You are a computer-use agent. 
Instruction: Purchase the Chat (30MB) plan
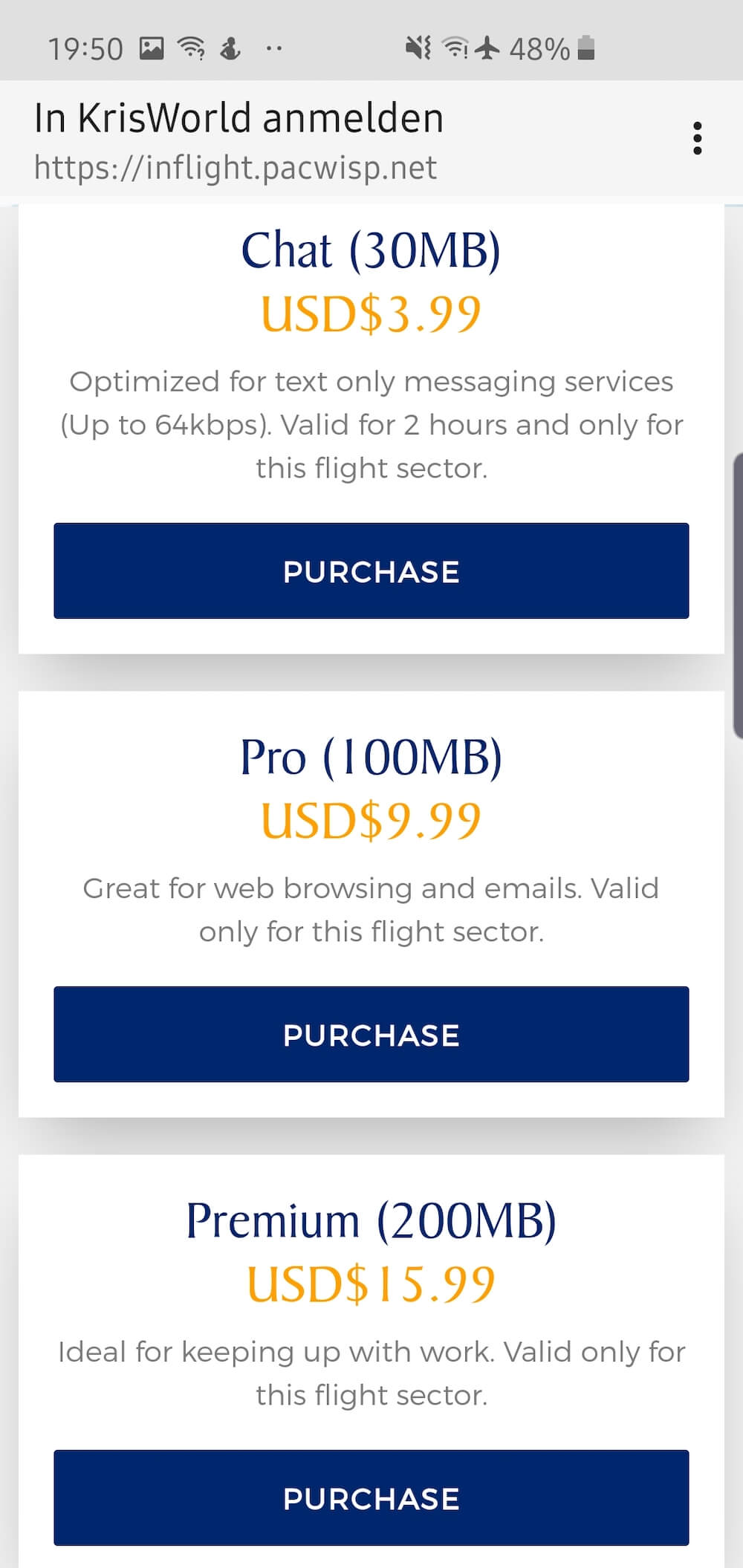click(371, 570)
